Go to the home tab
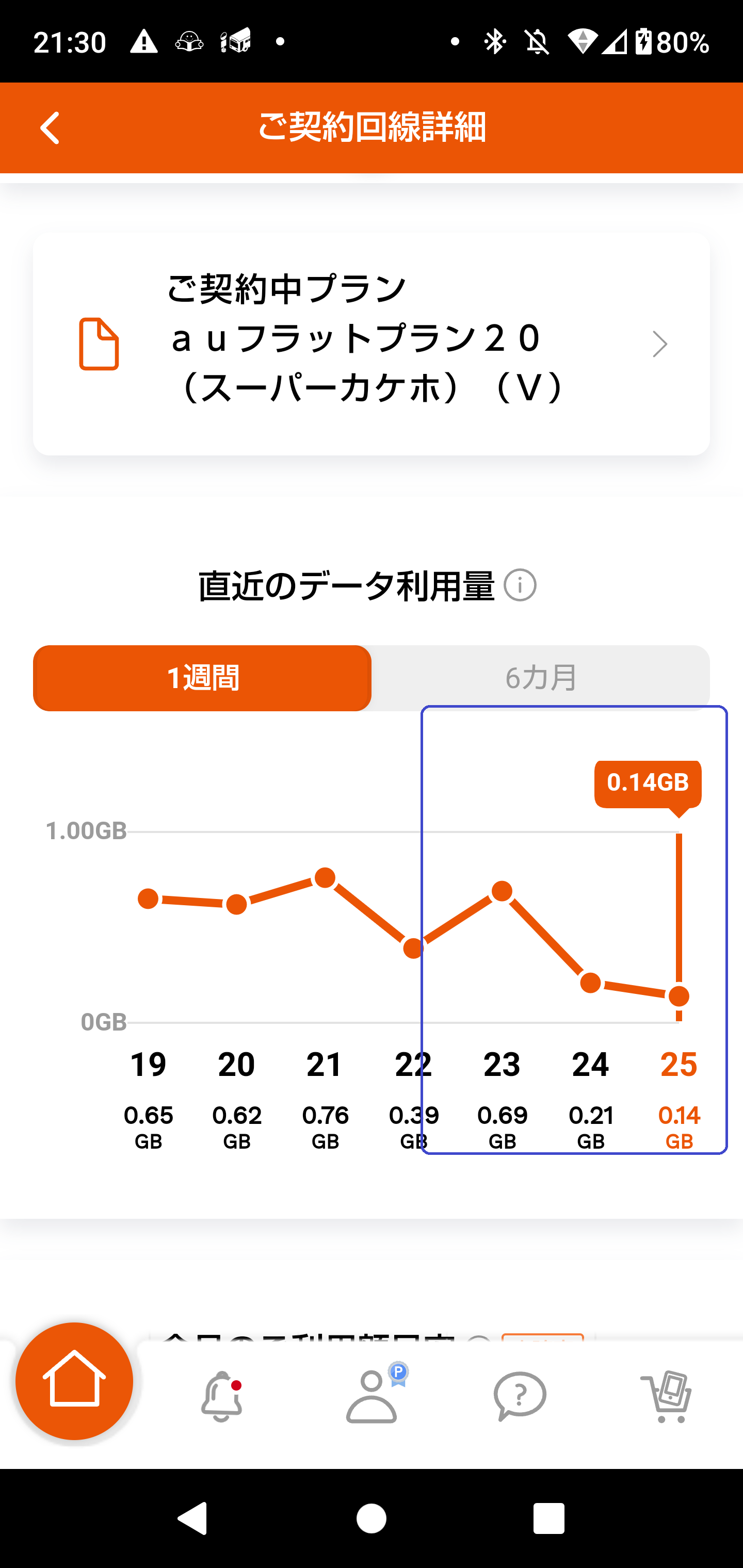This screenshot has width=743, height=1568. tap(74, 1382)
